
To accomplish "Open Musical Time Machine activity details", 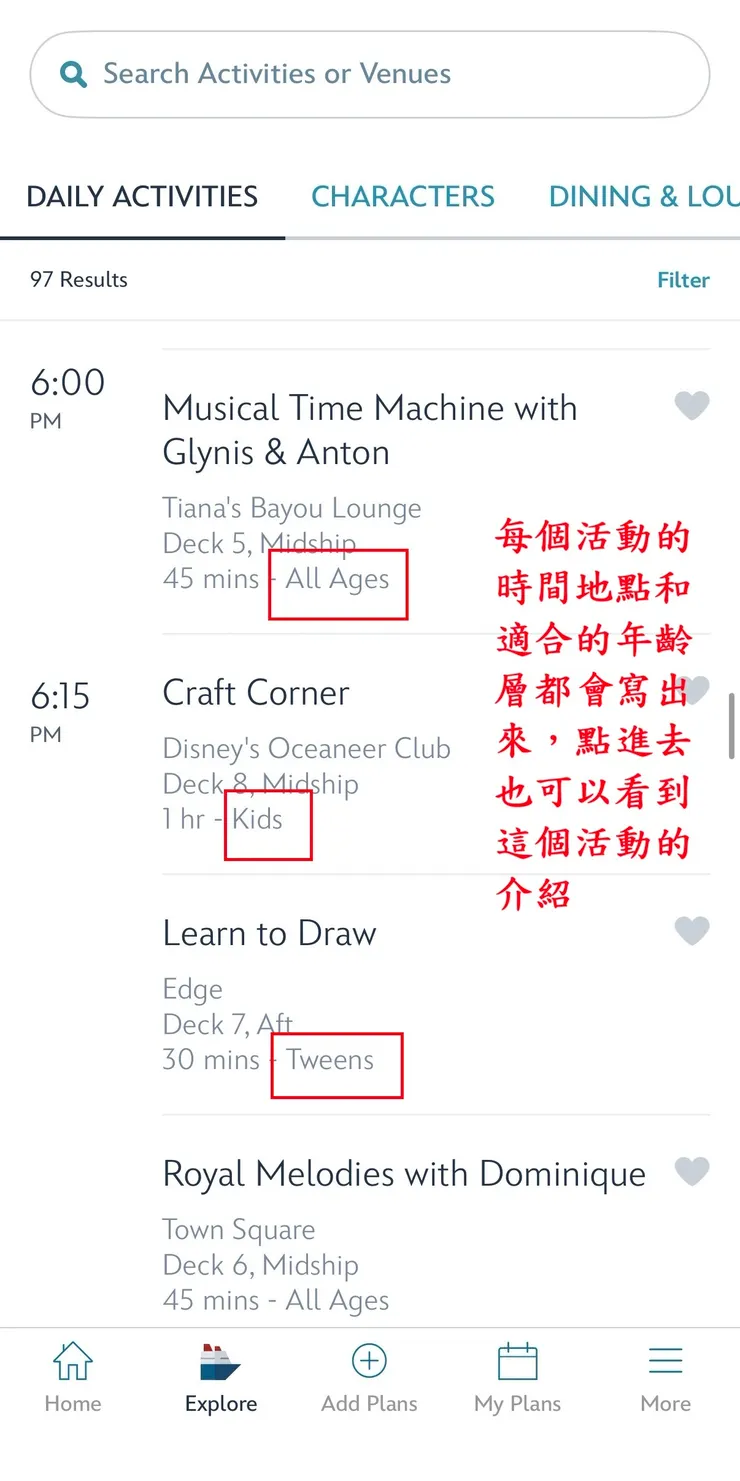I will tap(370, 430).
